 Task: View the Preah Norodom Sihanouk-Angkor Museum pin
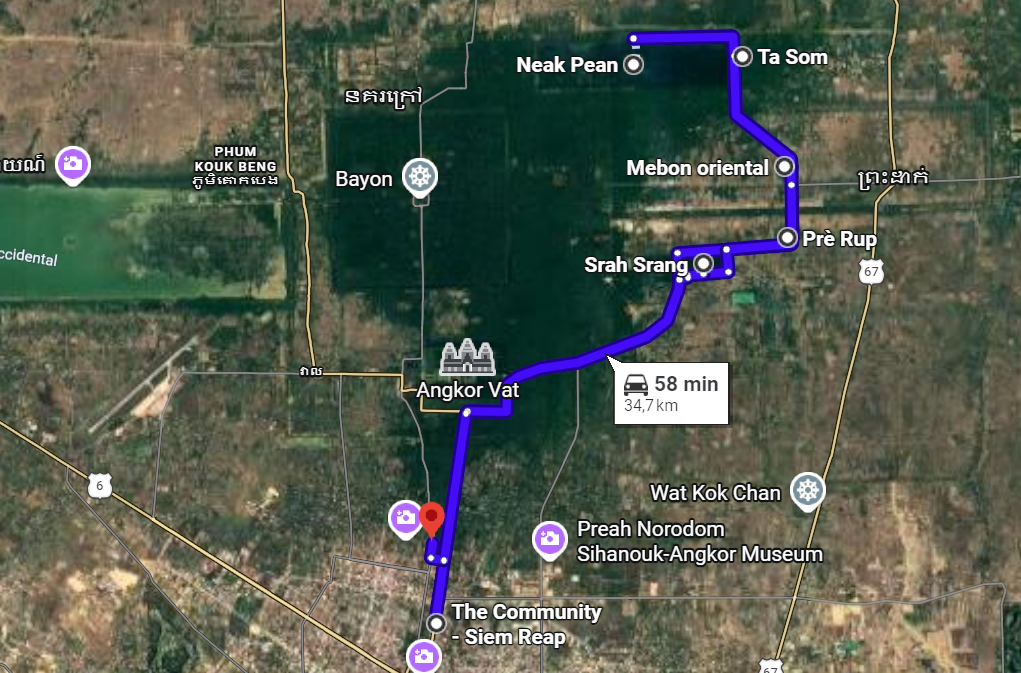[x=549, y=538]
